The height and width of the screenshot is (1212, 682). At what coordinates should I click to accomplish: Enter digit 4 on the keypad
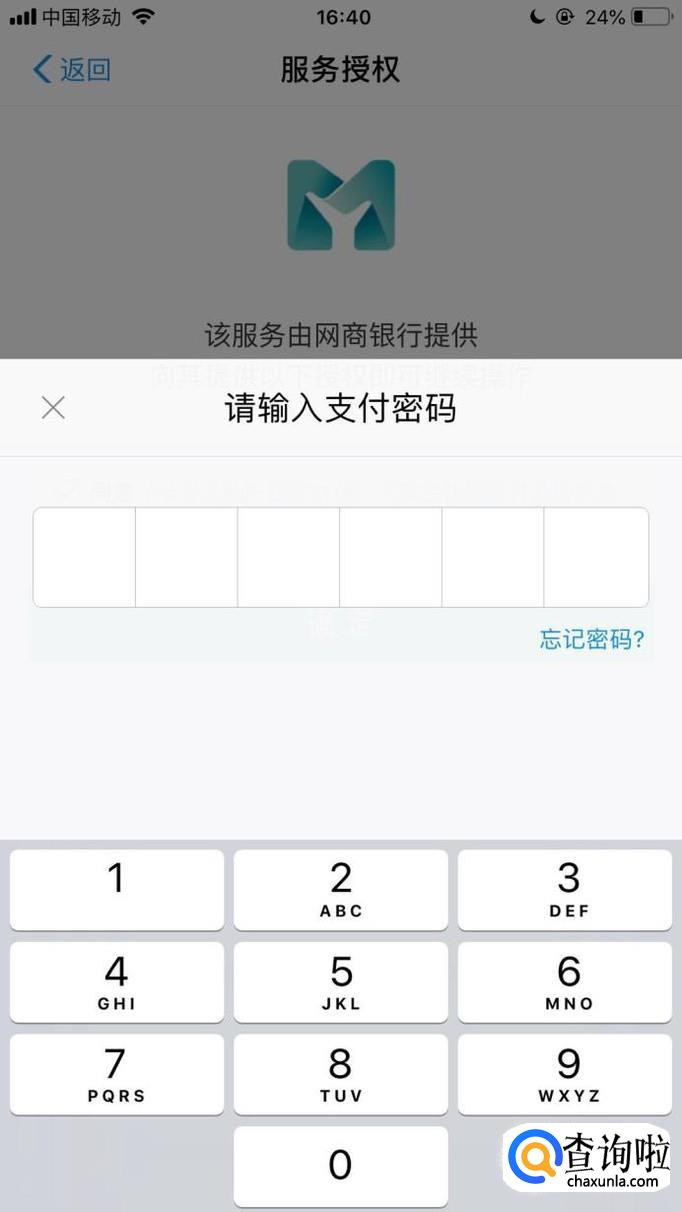pos(117,981)
